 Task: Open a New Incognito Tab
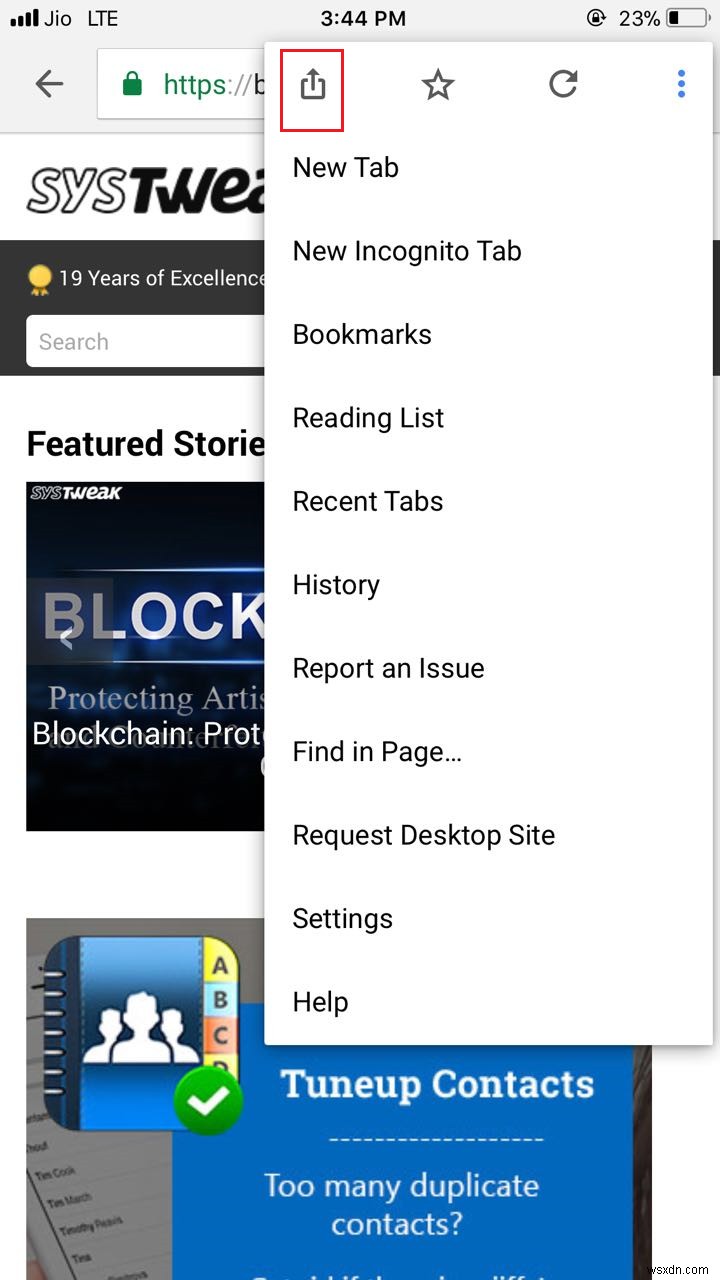406,251
